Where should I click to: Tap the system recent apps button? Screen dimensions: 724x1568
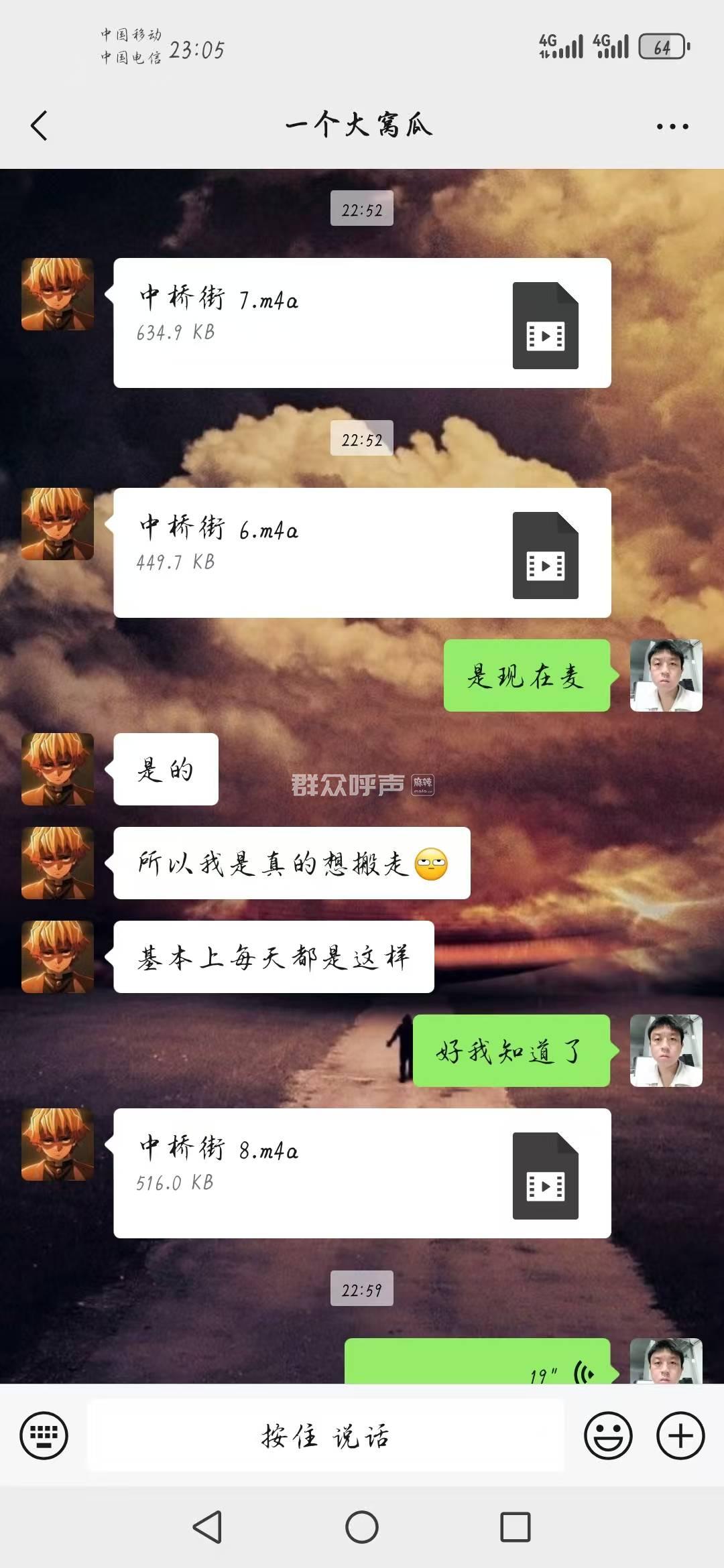click(x=515, y=1527)
